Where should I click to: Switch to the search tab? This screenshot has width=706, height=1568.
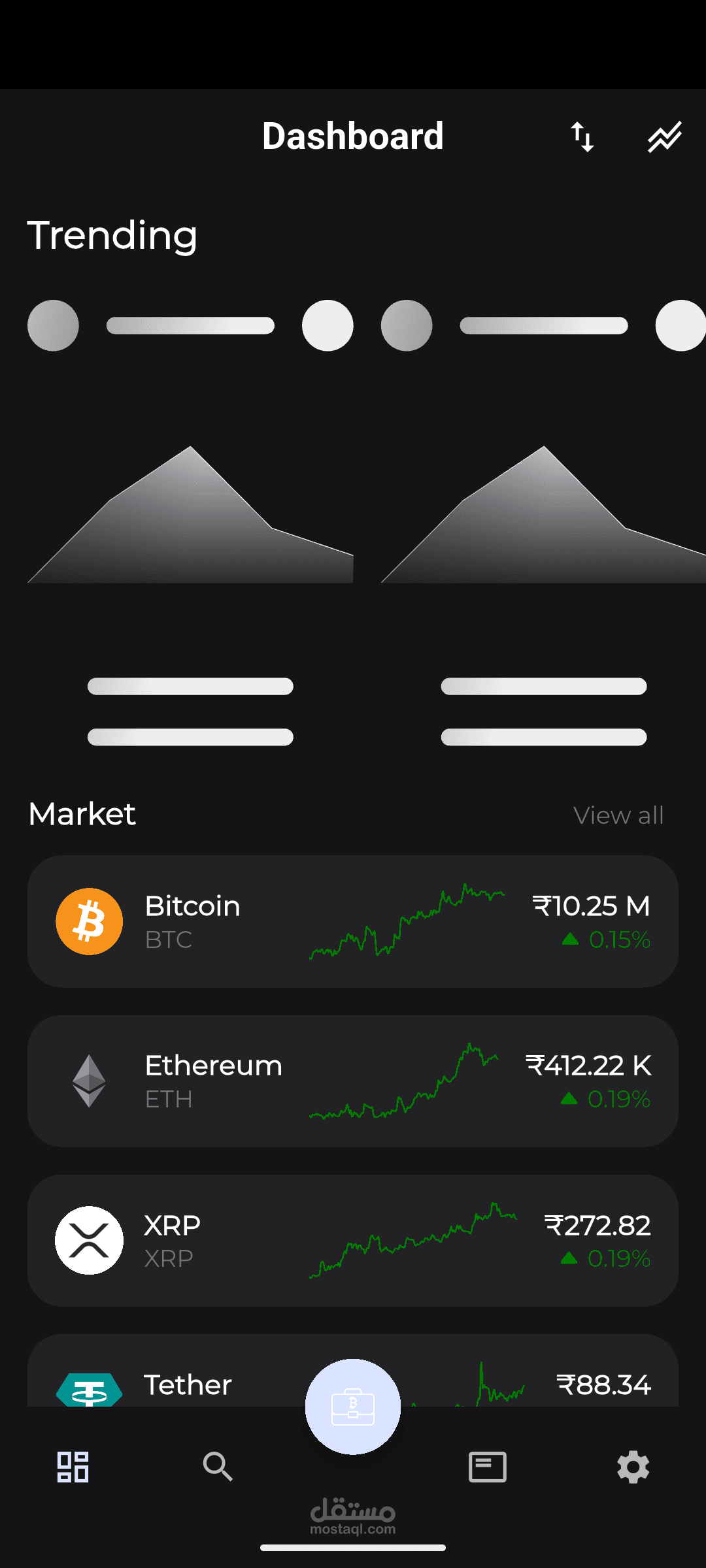click(x=218, y=1467)
